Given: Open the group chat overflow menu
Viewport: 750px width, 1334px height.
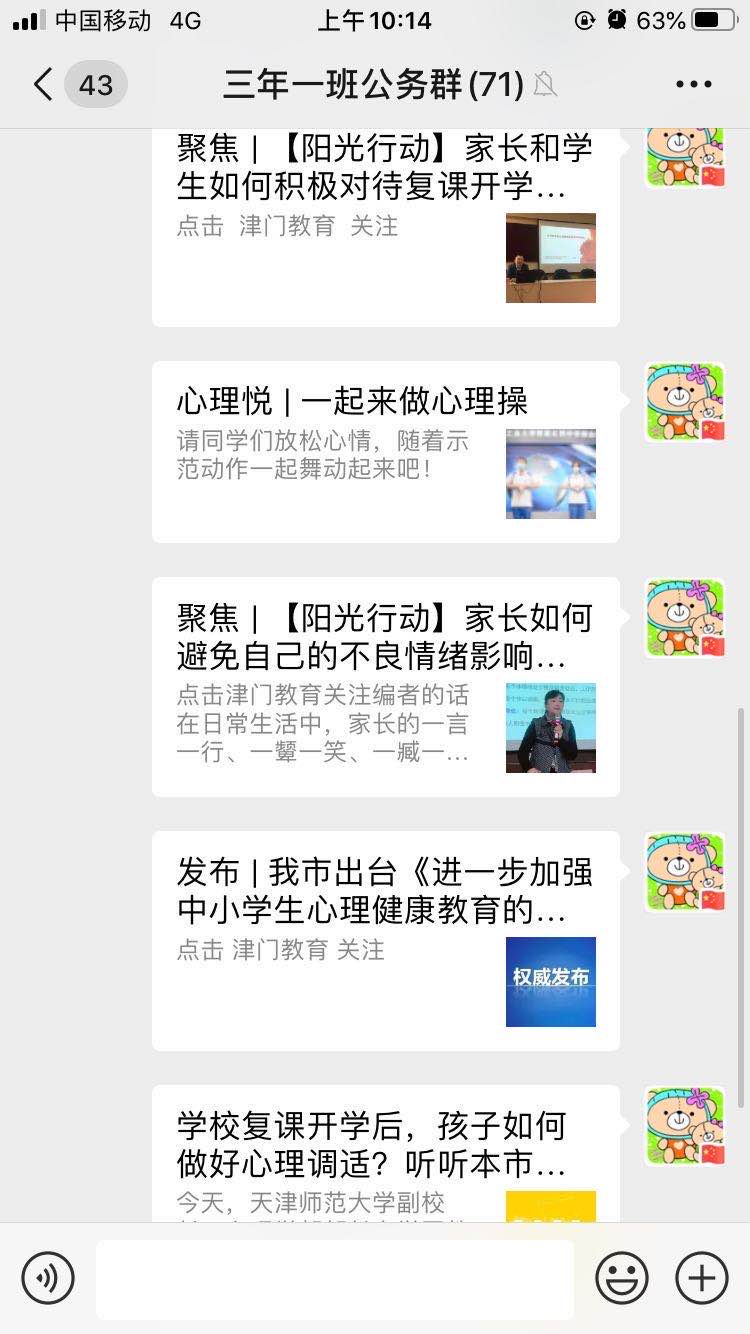Looking at the screenshot, I should tap(693, 84).
